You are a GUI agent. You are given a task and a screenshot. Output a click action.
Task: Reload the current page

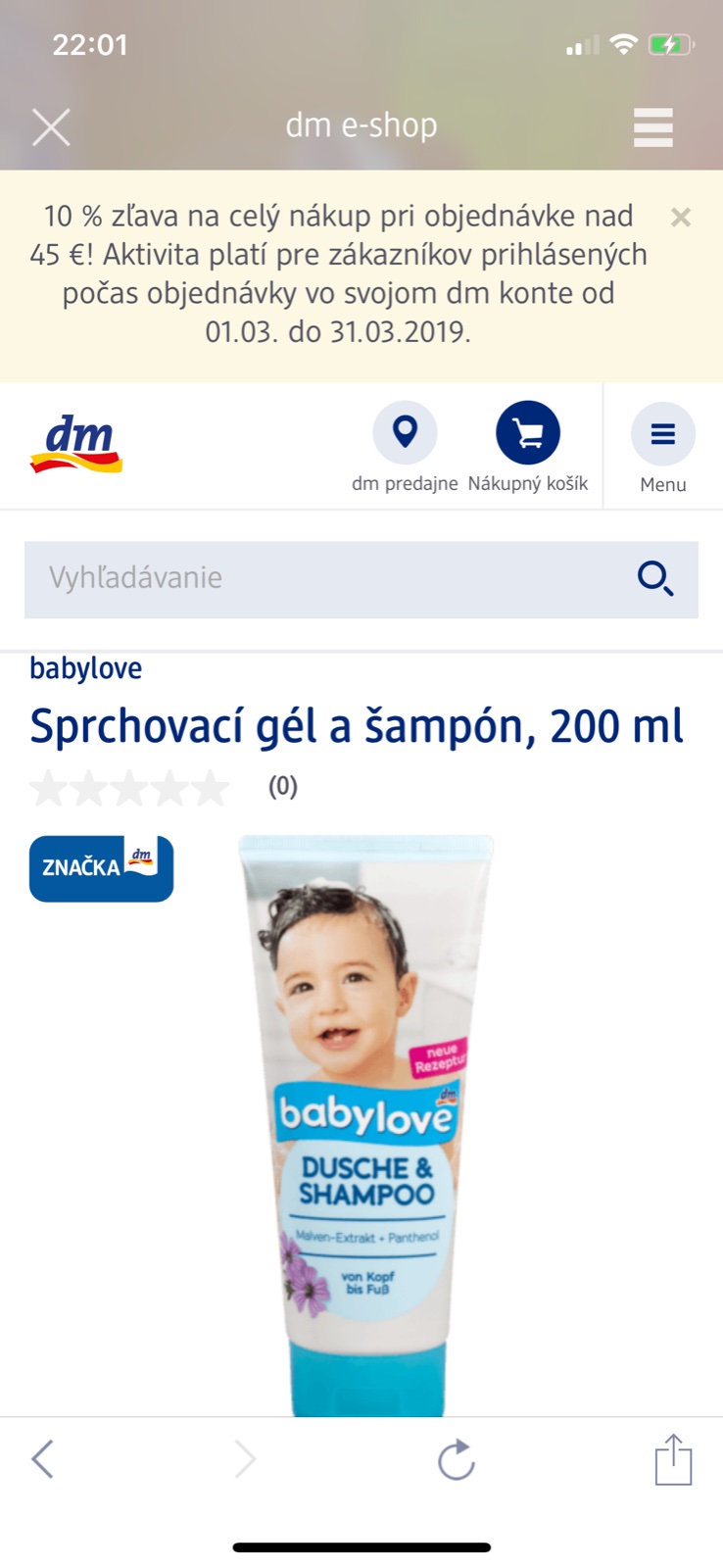click(457, 1459)
